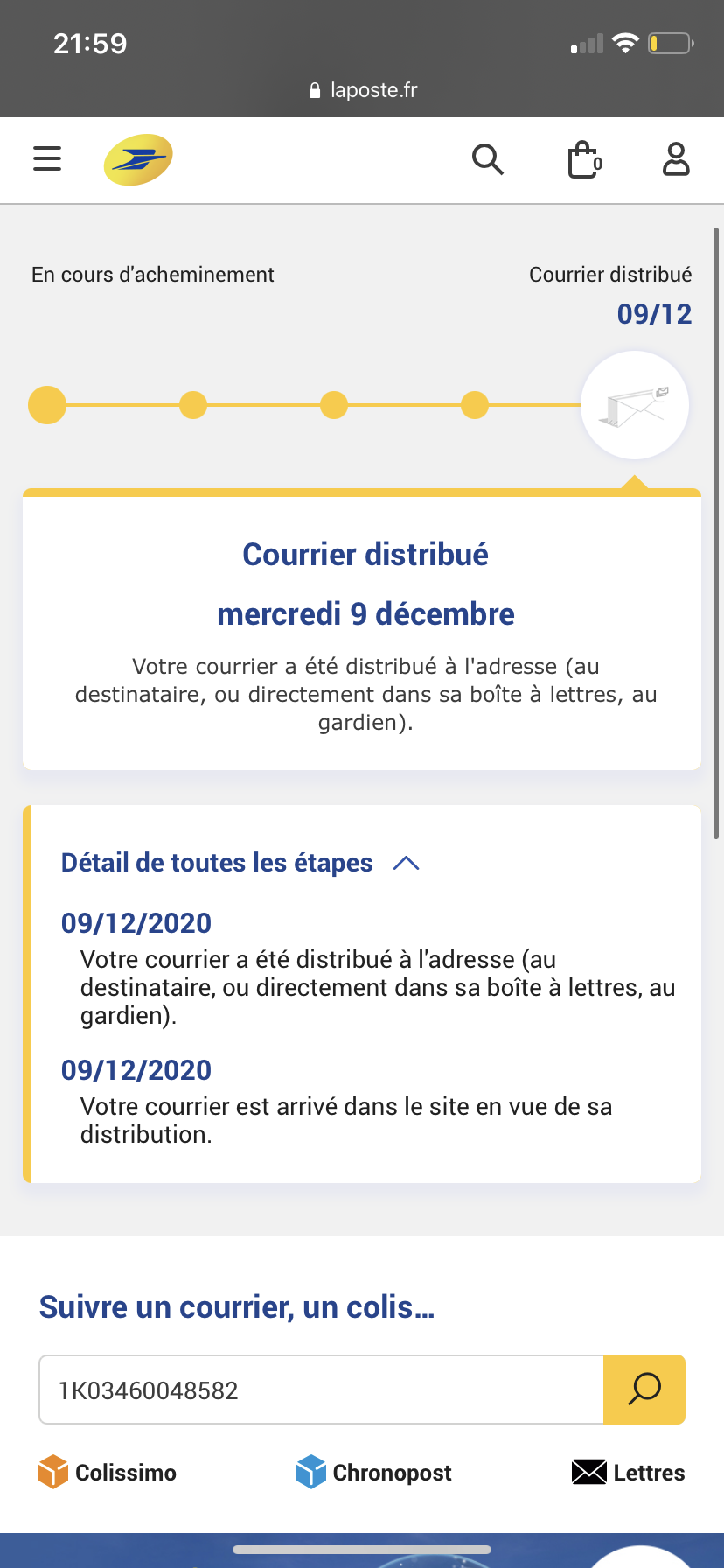
Task: Open the shopping bag cart
Action: (x=584, y=160)
